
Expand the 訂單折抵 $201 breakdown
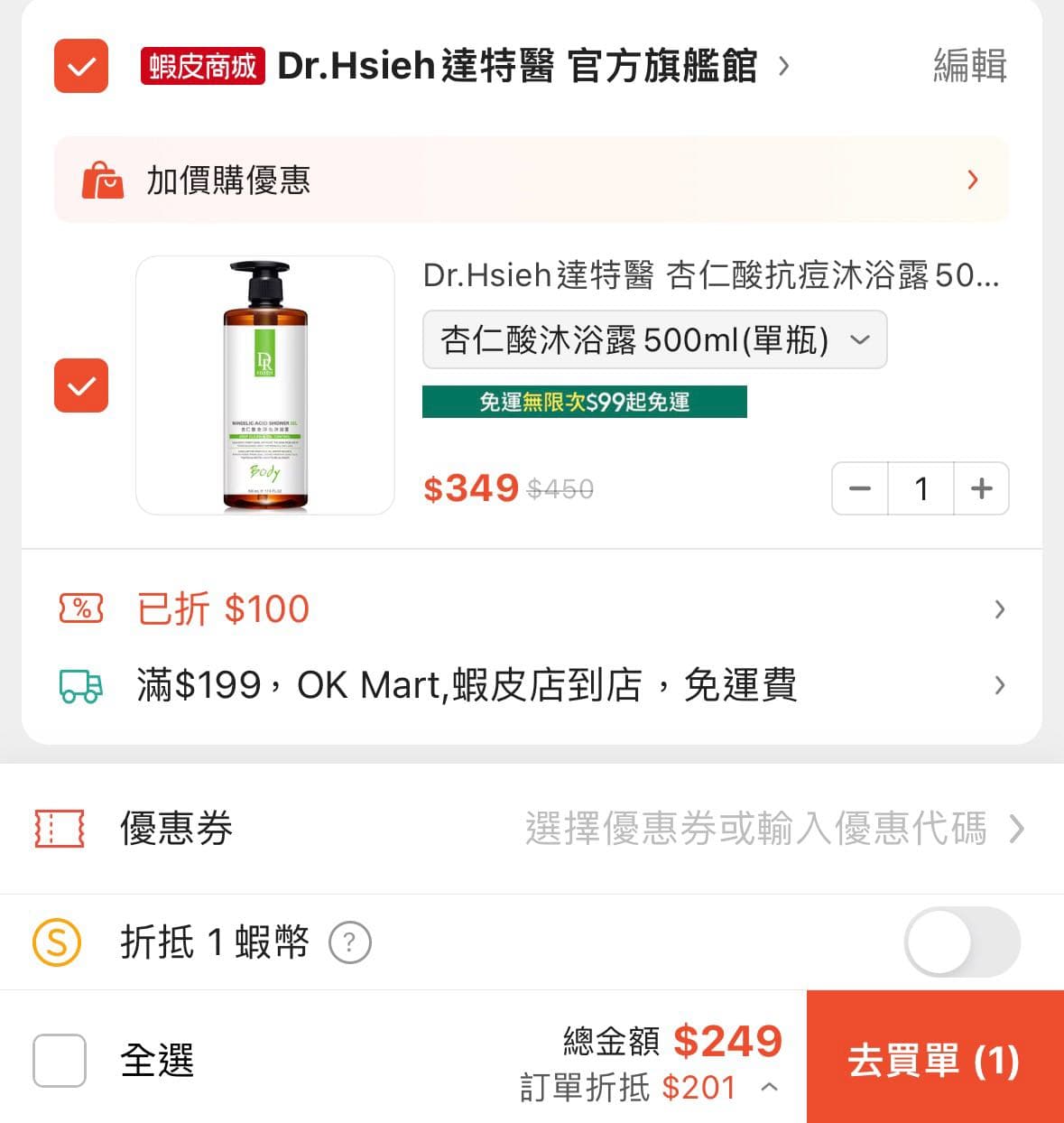pyautogui.click(x=769, y=1088)
